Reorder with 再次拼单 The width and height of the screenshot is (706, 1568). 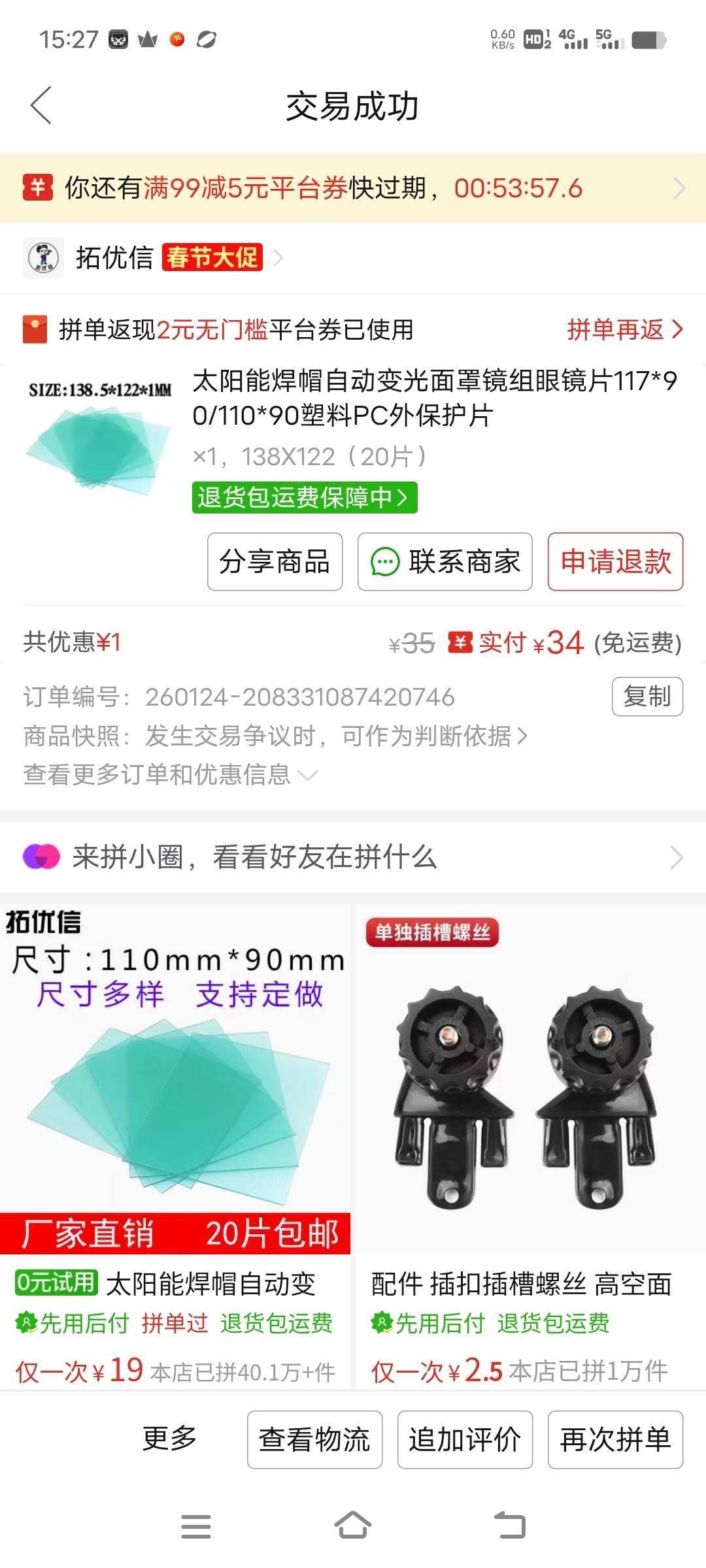click(615, 1440)
